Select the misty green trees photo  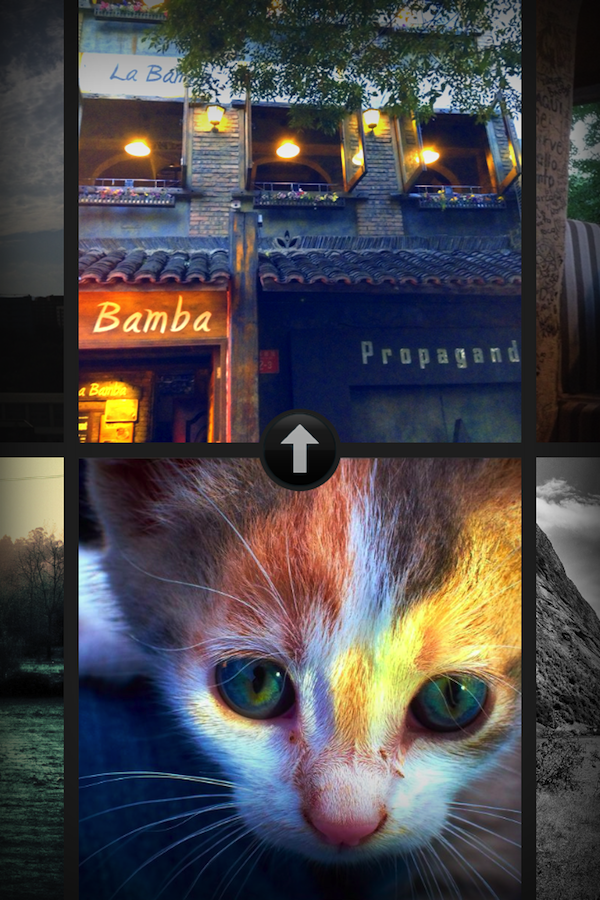31,680
